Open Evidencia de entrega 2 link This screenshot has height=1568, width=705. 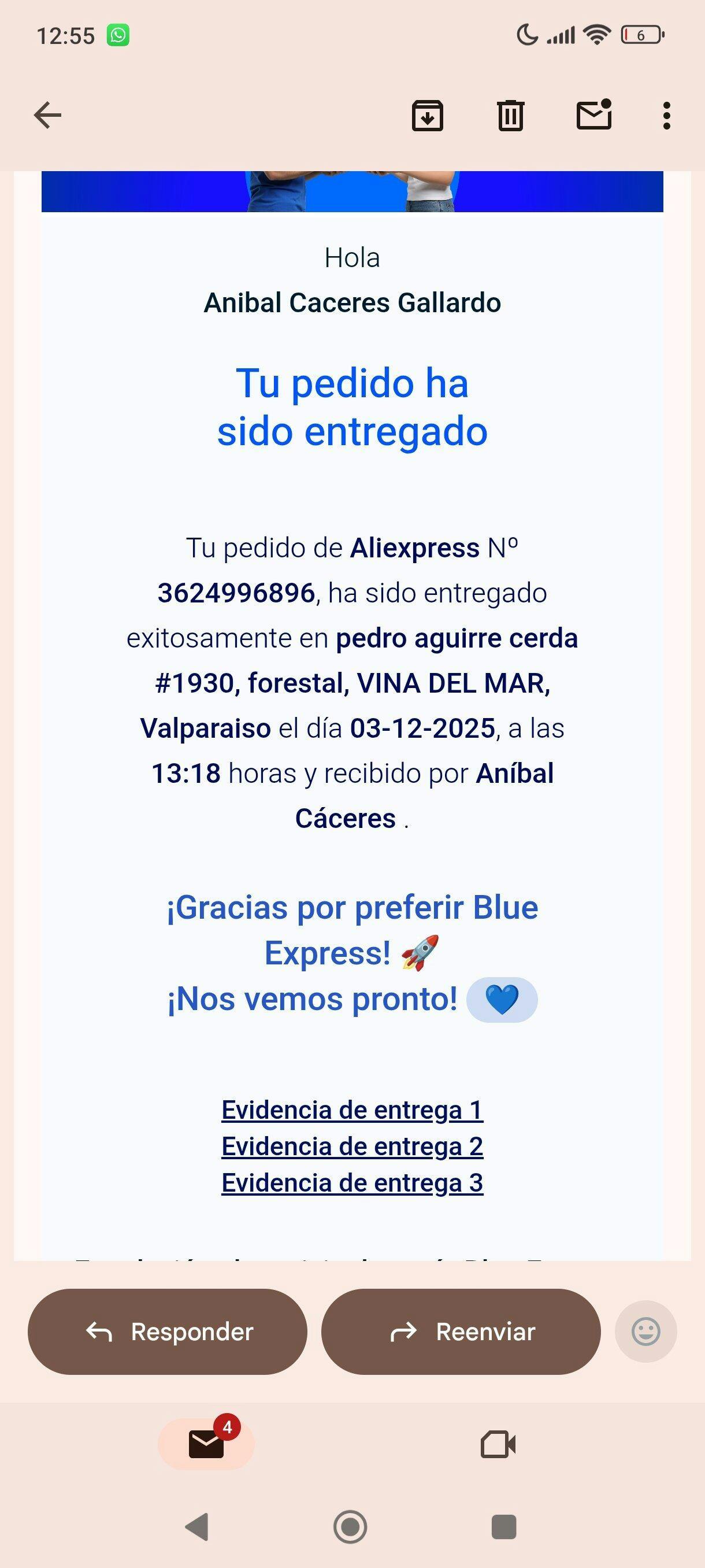(352, 1146)
